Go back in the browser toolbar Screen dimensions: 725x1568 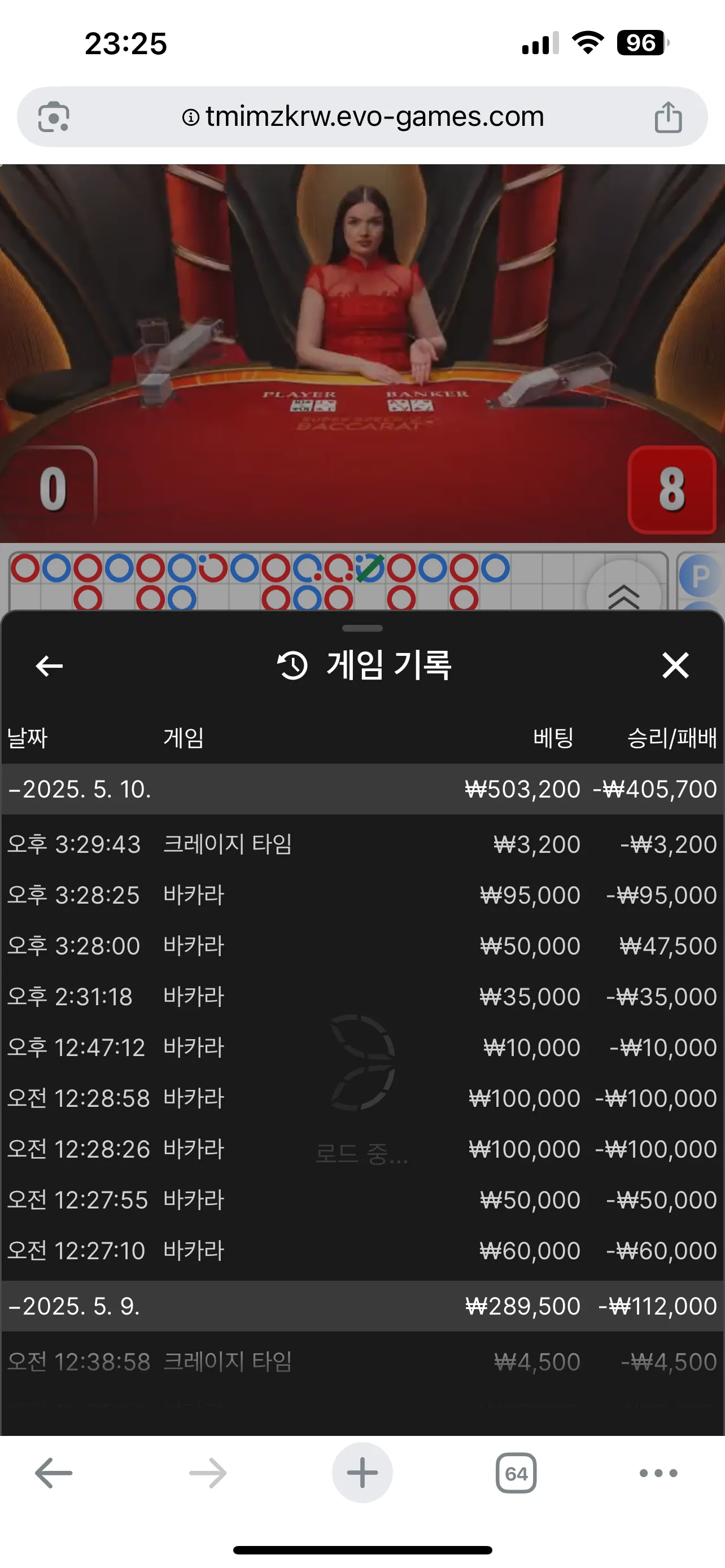pyautogui.click(x=54, y=1473)
